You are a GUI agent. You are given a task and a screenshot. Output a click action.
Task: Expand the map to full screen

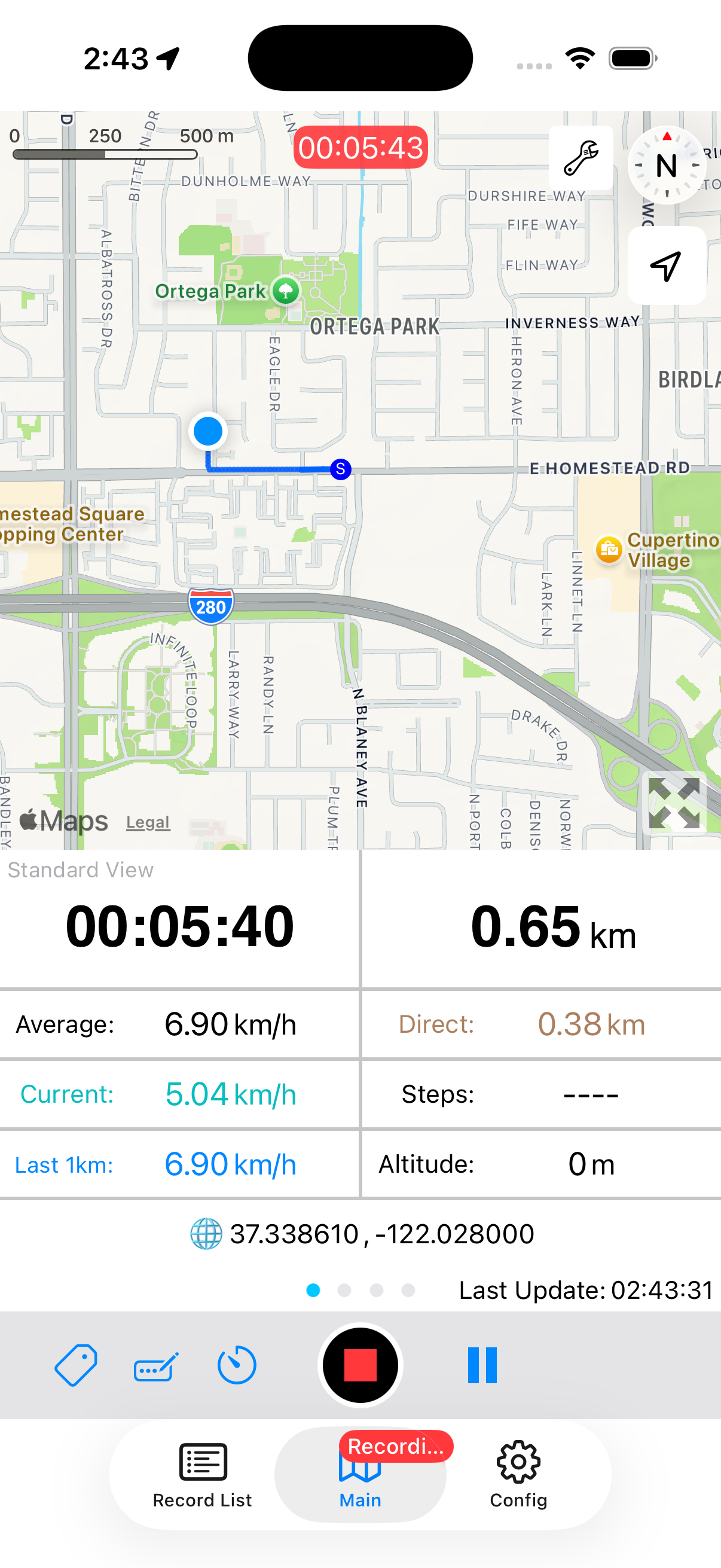(674, 803)
